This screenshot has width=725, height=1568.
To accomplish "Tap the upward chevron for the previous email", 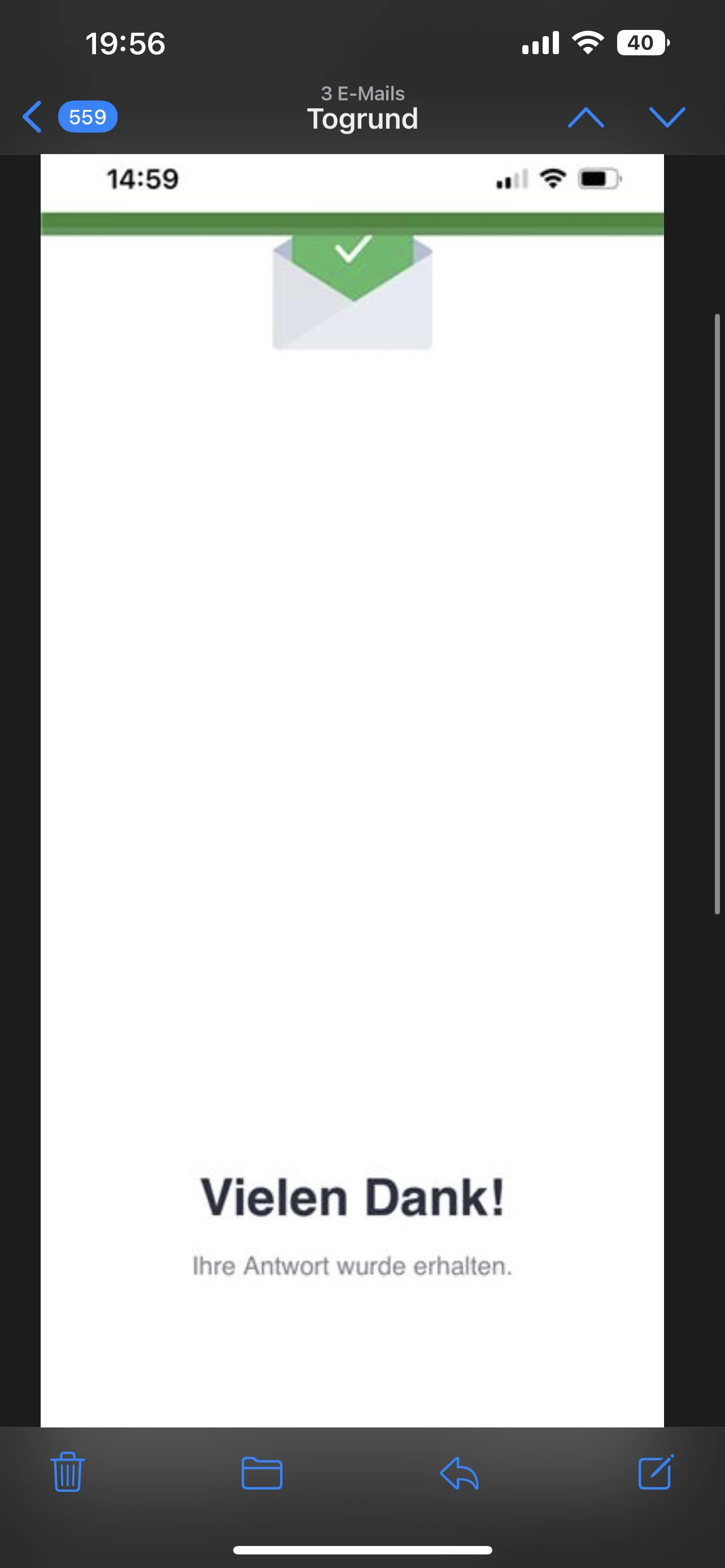I will pos(586,117).
